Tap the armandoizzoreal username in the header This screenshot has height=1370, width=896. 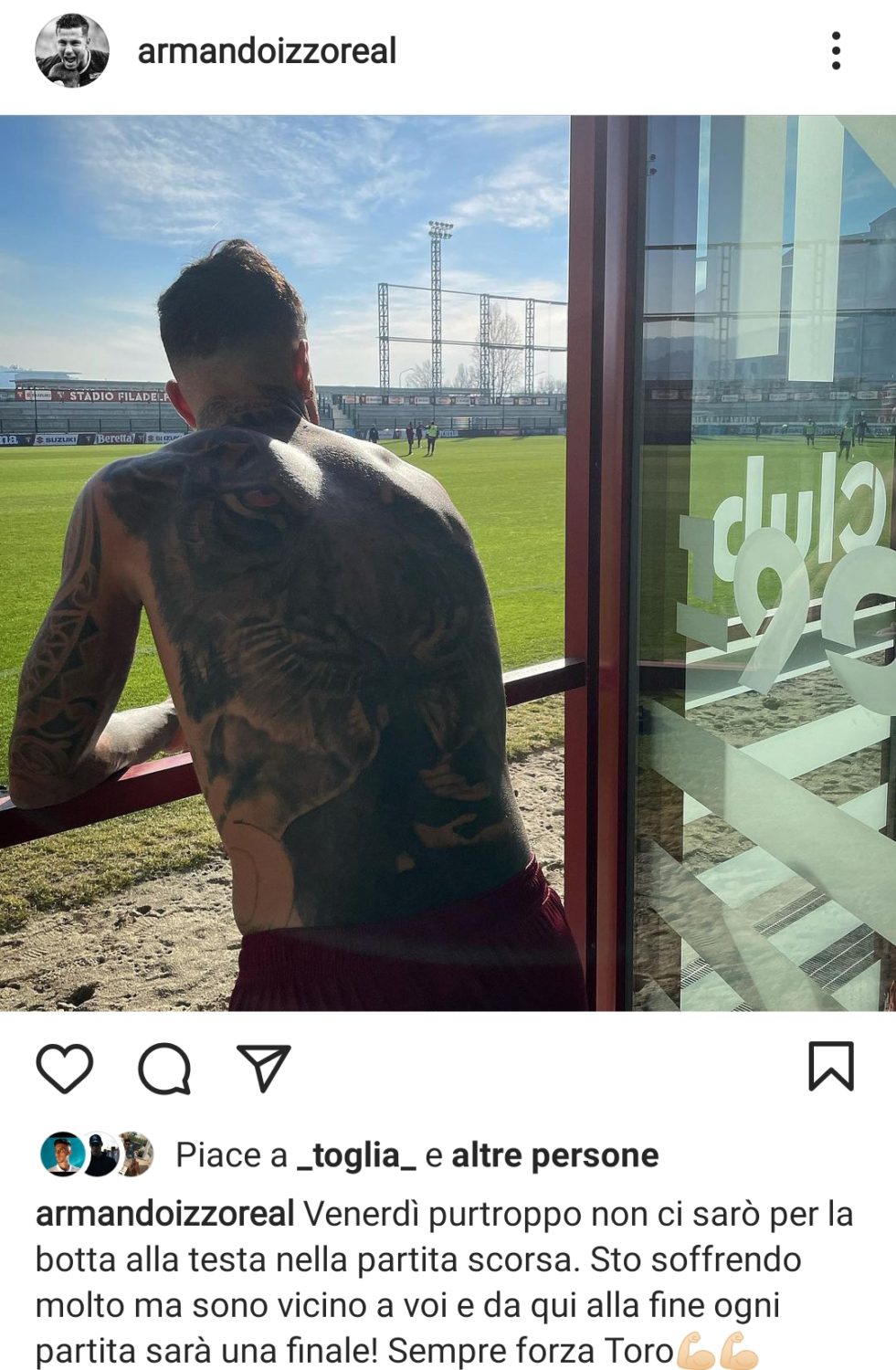click(x=267, y=51)
